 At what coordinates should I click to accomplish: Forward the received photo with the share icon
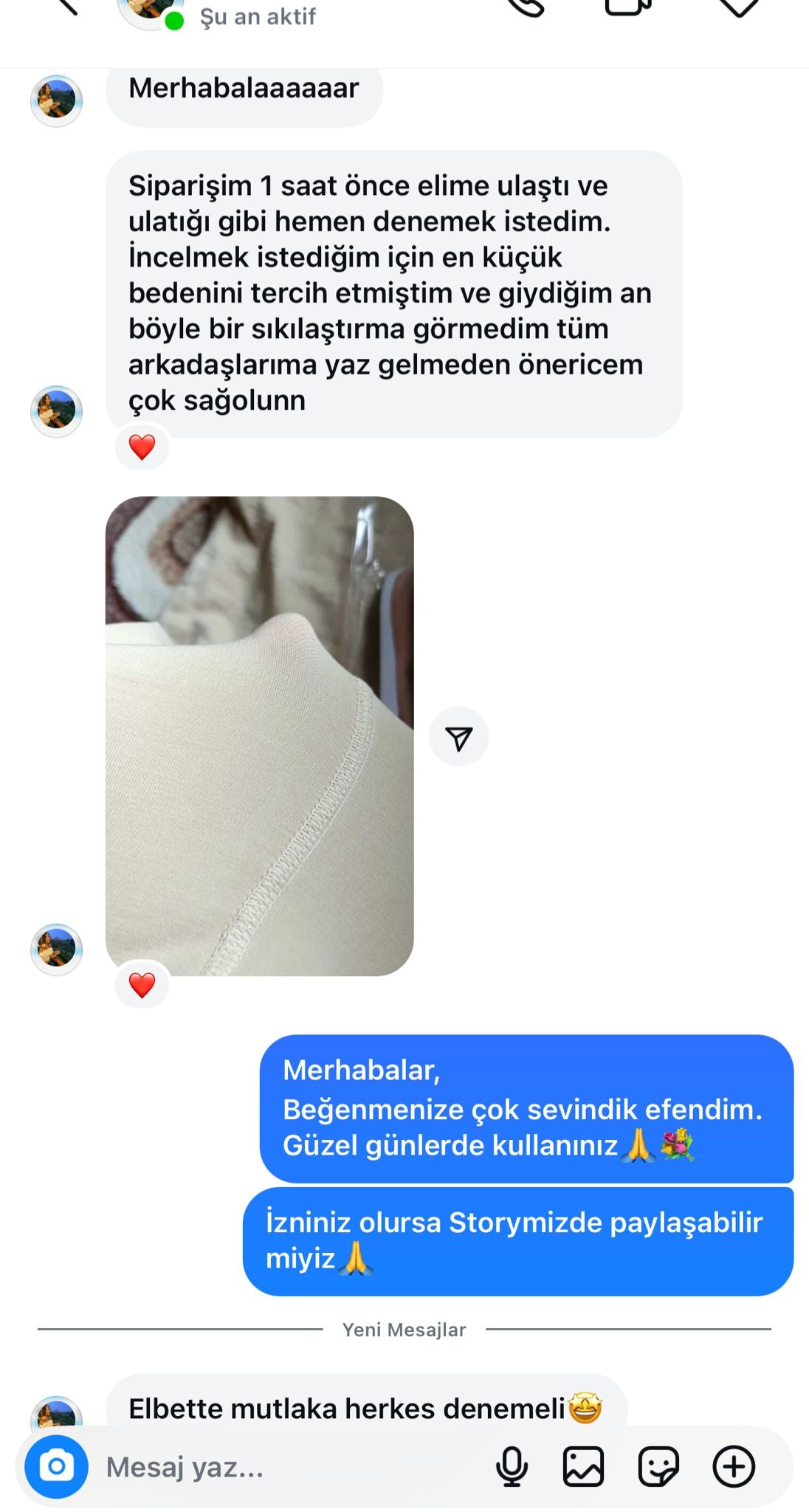[x=458, y=737]
